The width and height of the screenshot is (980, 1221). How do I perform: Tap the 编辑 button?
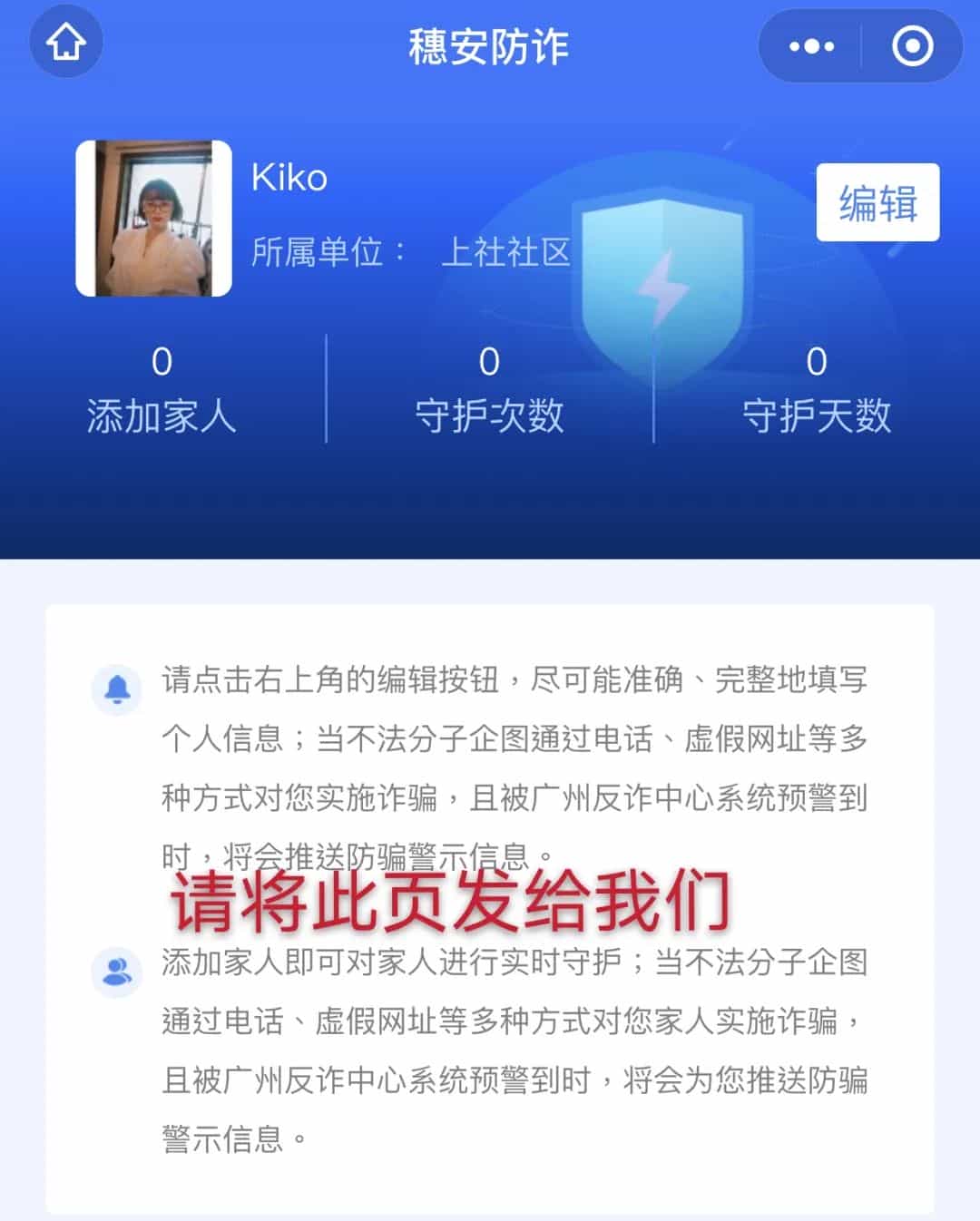[x=877, y=202]
